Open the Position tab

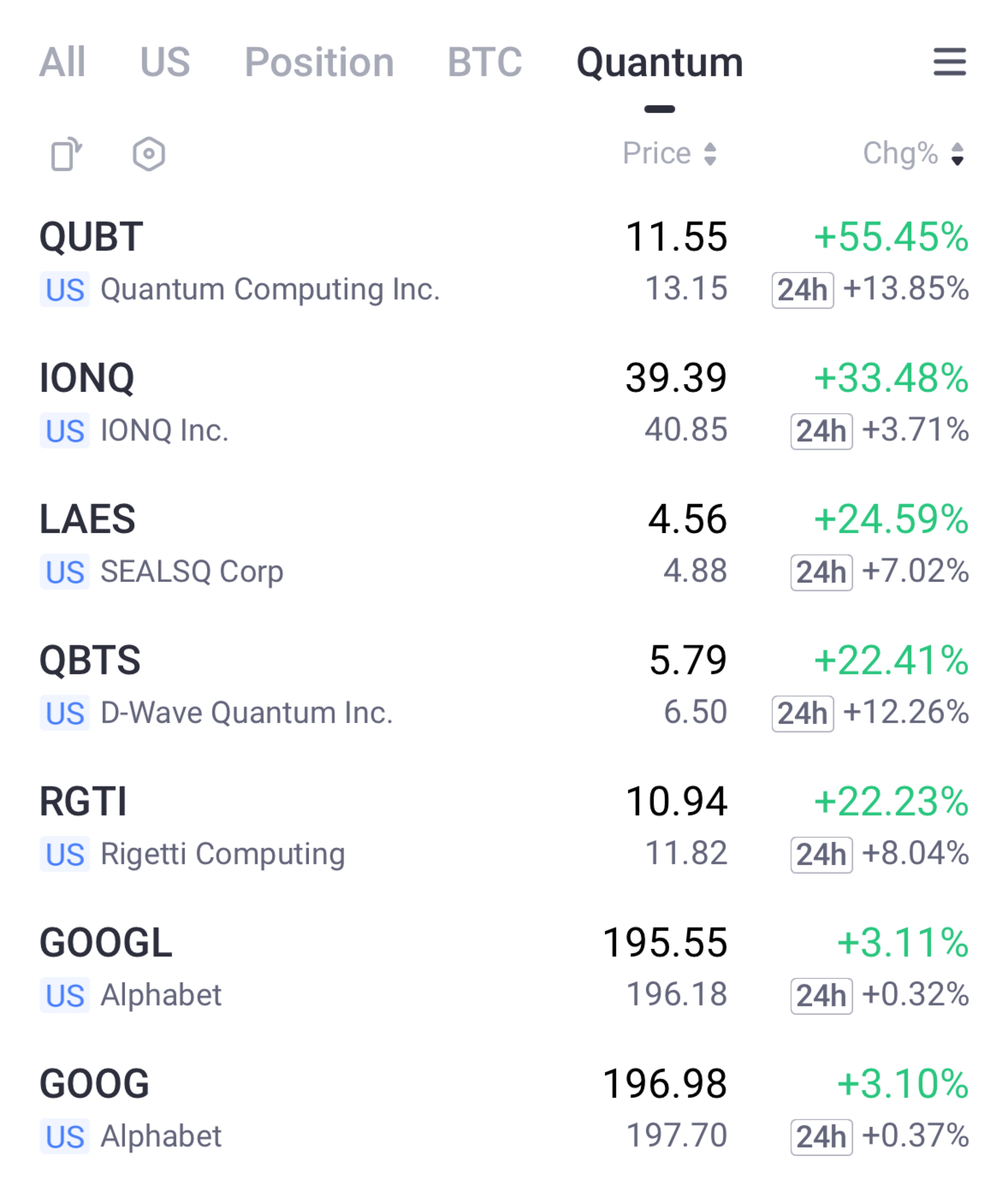point(319,62)
